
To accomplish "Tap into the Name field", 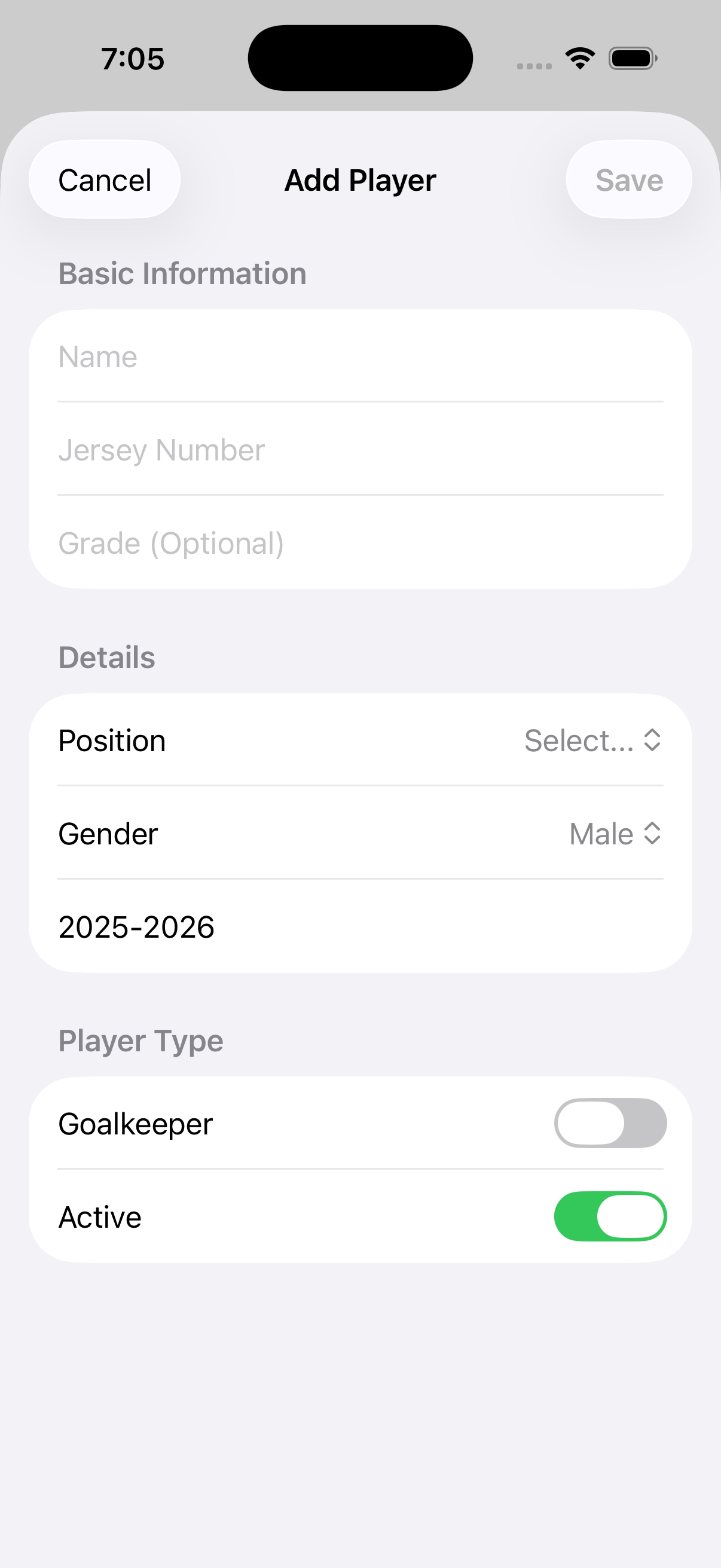I will (360, 356).
